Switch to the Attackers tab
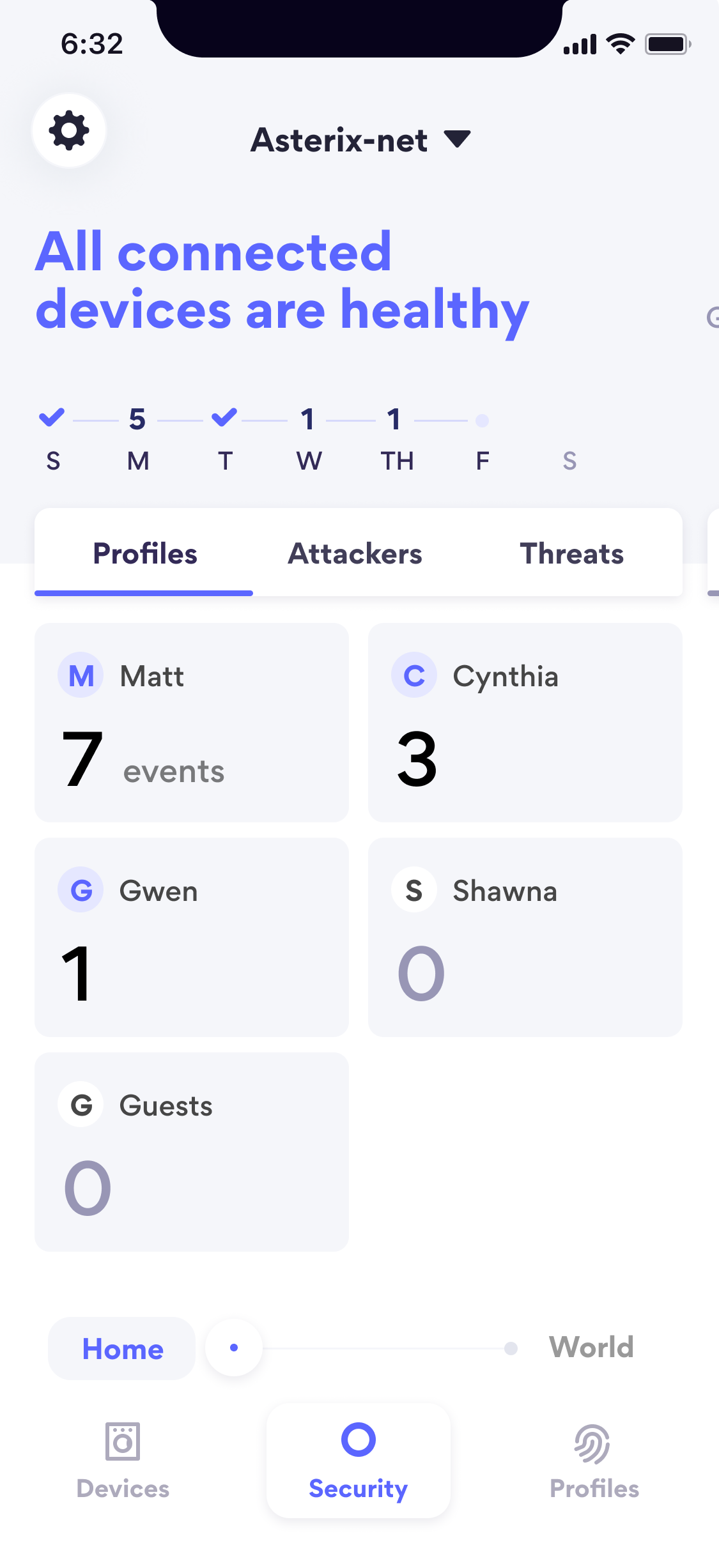 point(355,553)
